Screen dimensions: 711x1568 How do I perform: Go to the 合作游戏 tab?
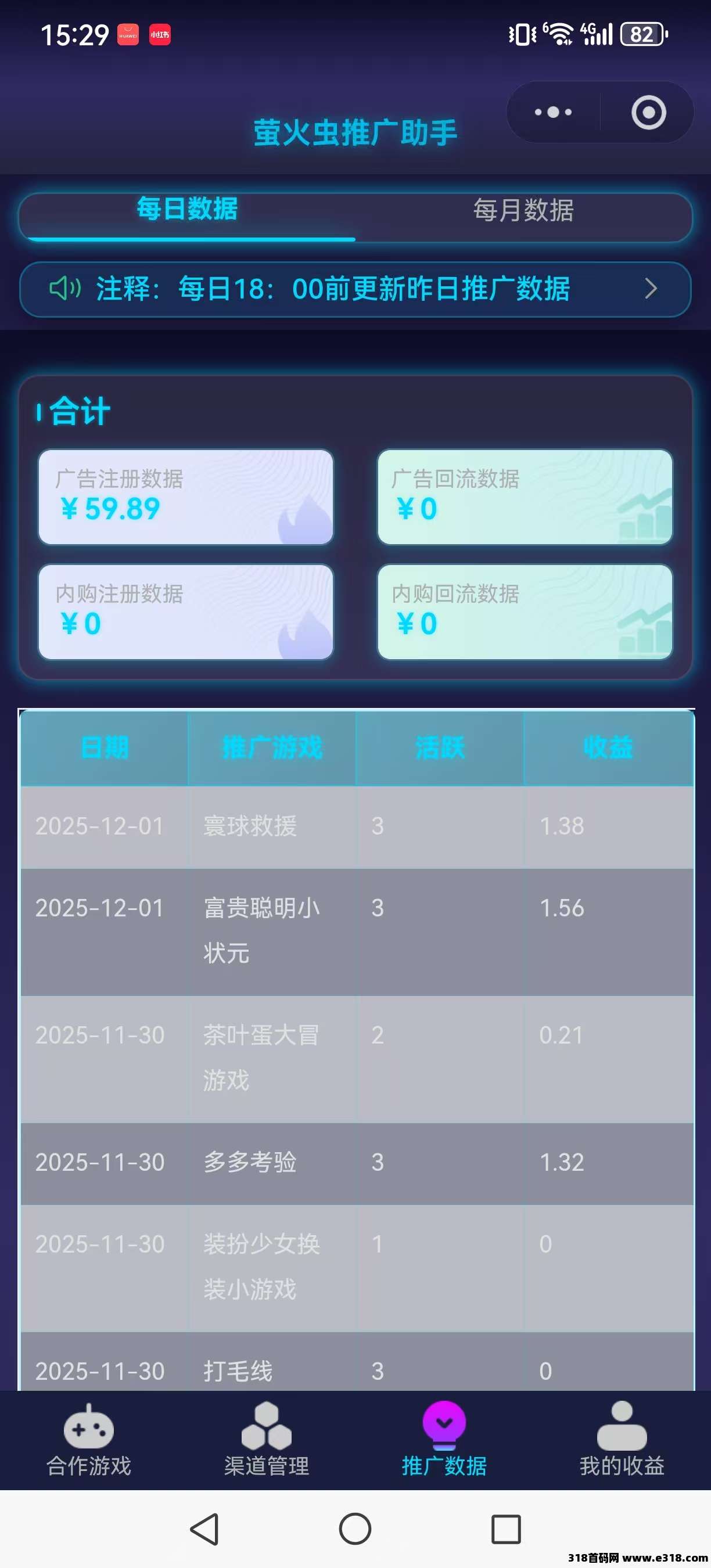89,1440
